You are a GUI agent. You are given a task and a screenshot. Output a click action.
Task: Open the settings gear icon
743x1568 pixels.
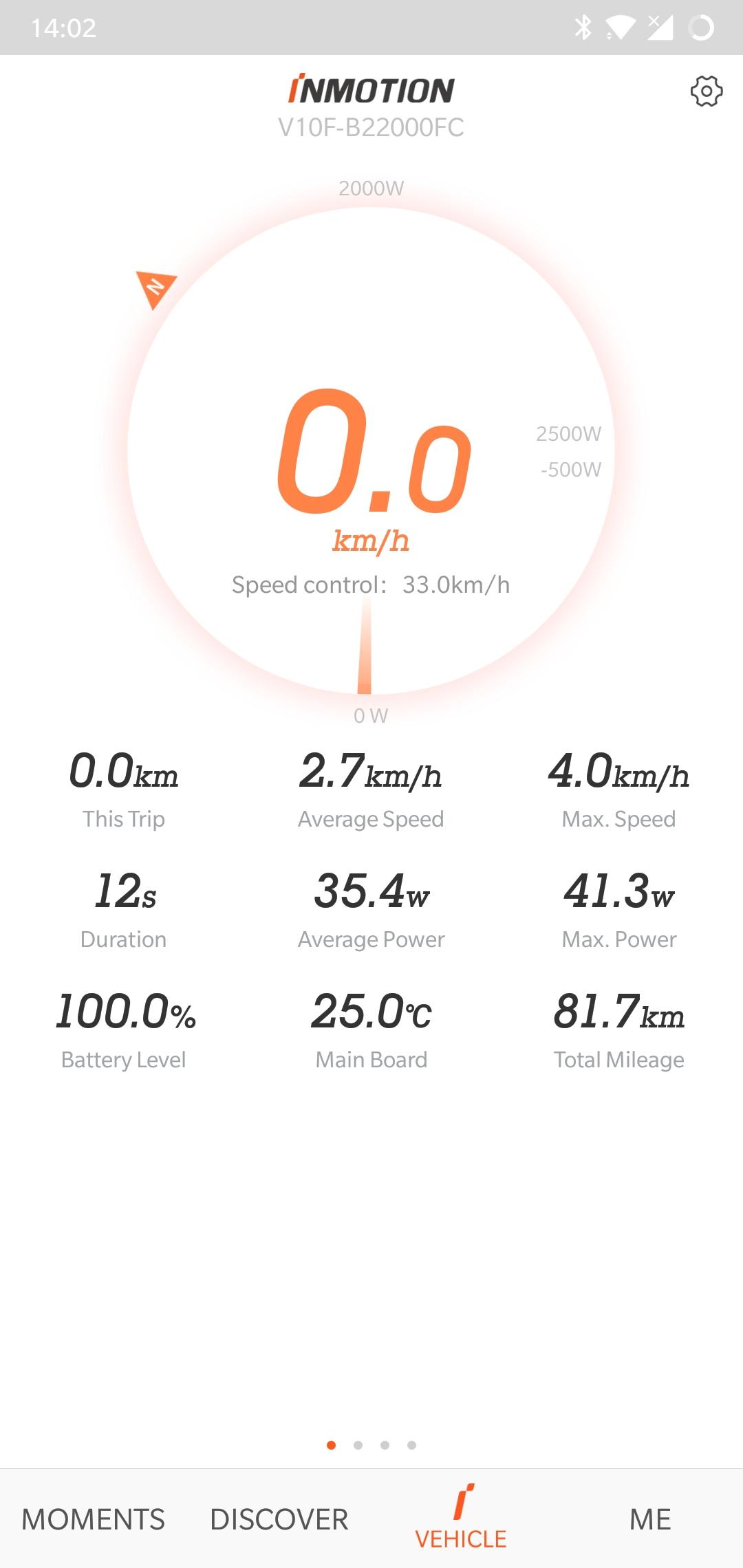pos(707,91)
